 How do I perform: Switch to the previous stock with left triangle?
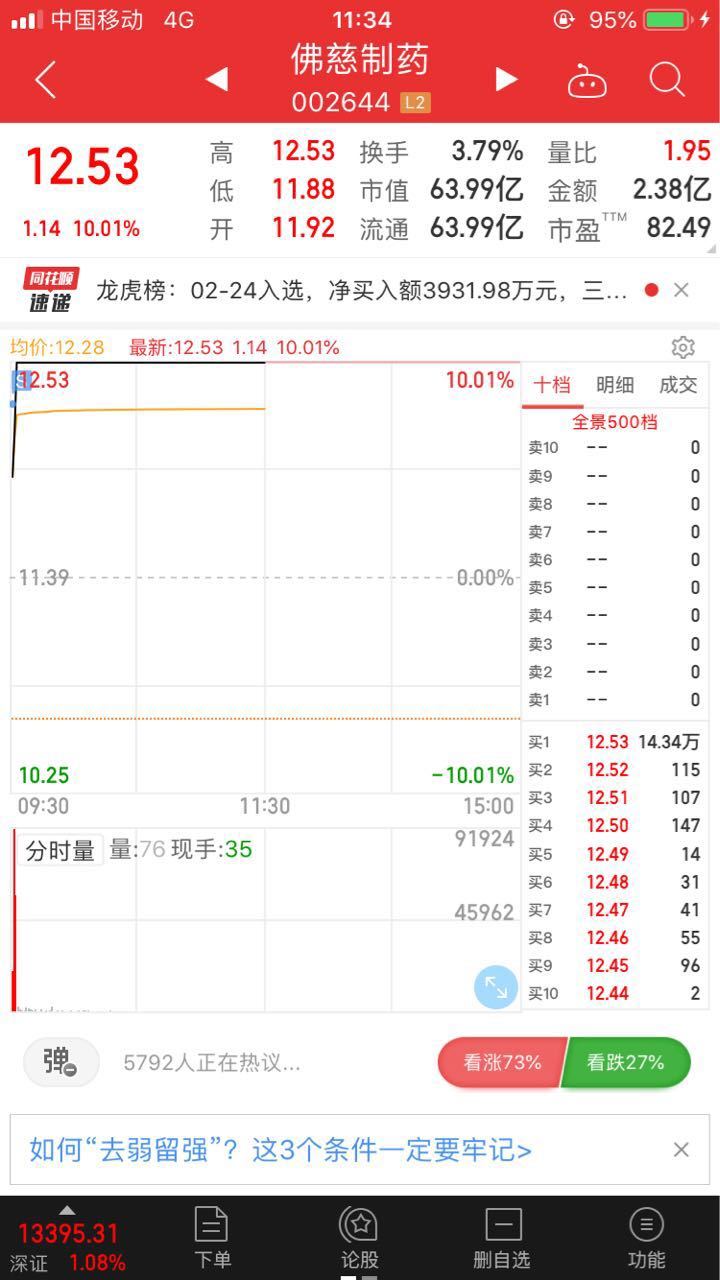click(217, 79)
